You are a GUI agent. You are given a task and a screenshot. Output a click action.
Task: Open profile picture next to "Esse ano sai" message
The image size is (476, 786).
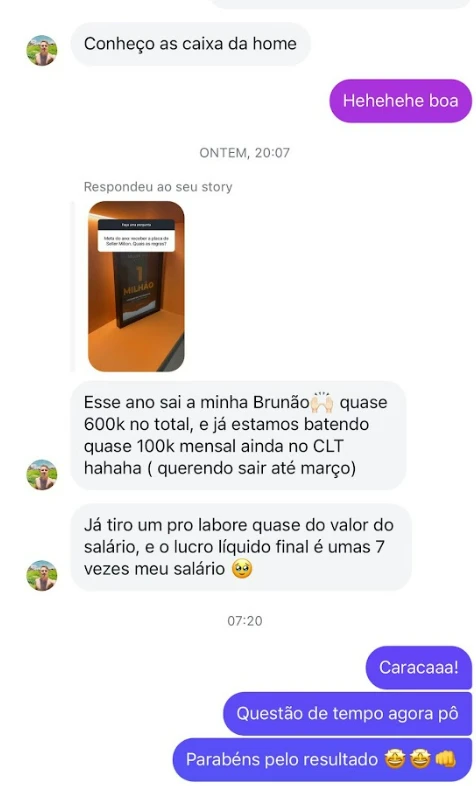[42, 474]
